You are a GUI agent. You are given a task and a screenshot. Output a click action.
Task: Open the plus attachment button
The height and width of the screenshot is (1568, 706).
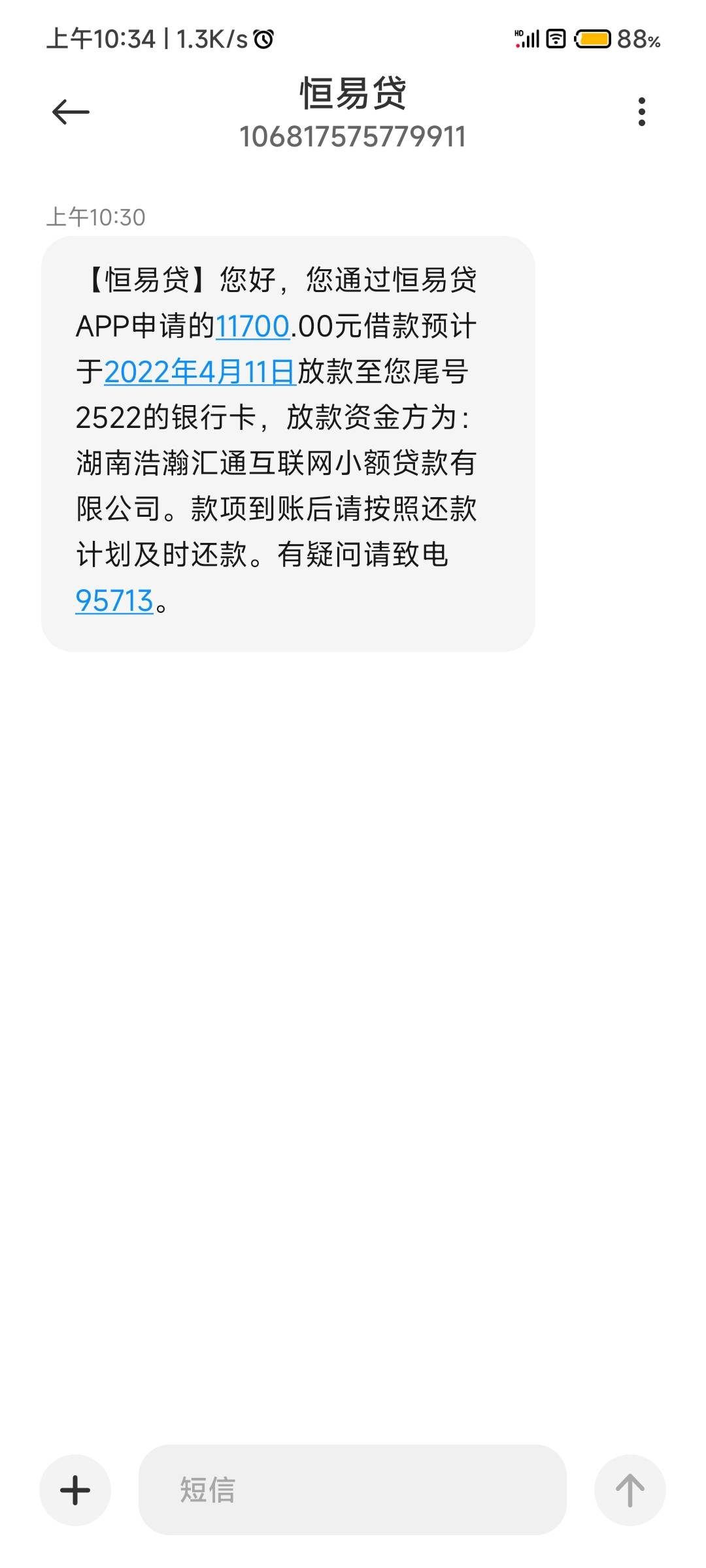point(75,1490)
